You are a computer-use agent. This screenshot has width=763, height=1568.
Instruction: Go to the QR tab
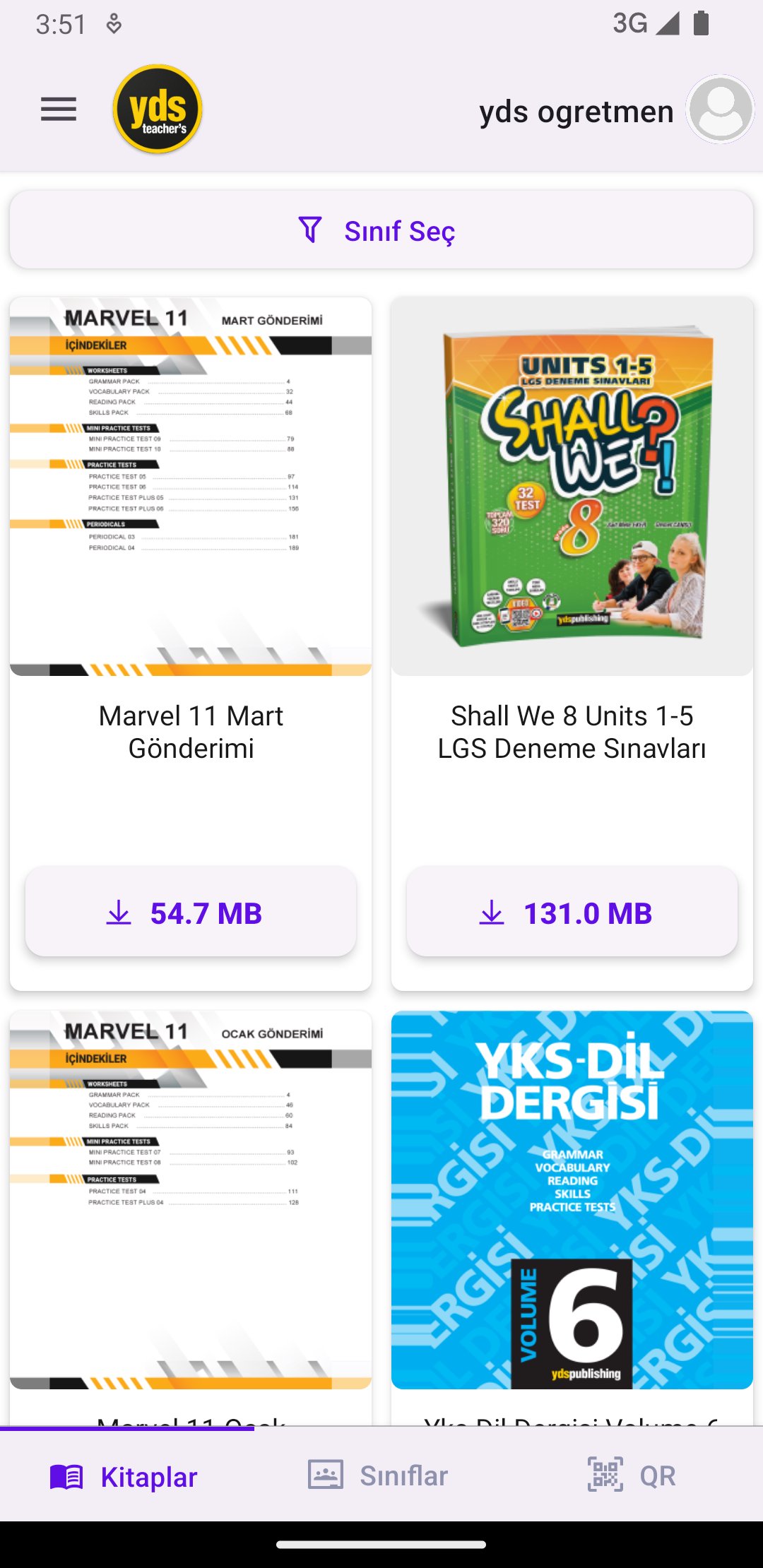pyautogui.click(x=633, y=1476)
